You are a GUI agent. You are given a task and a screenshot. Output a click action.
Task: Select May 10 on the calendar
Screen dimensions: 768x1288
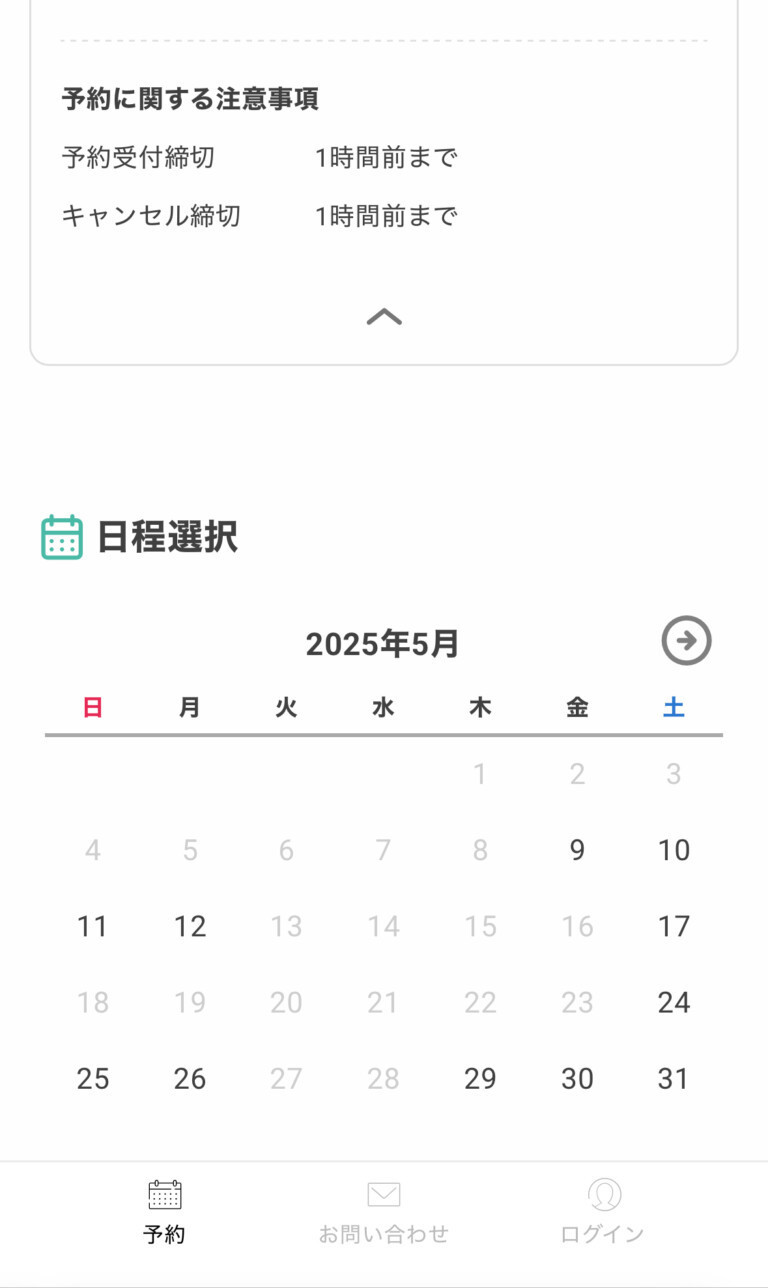coord(673,850)
